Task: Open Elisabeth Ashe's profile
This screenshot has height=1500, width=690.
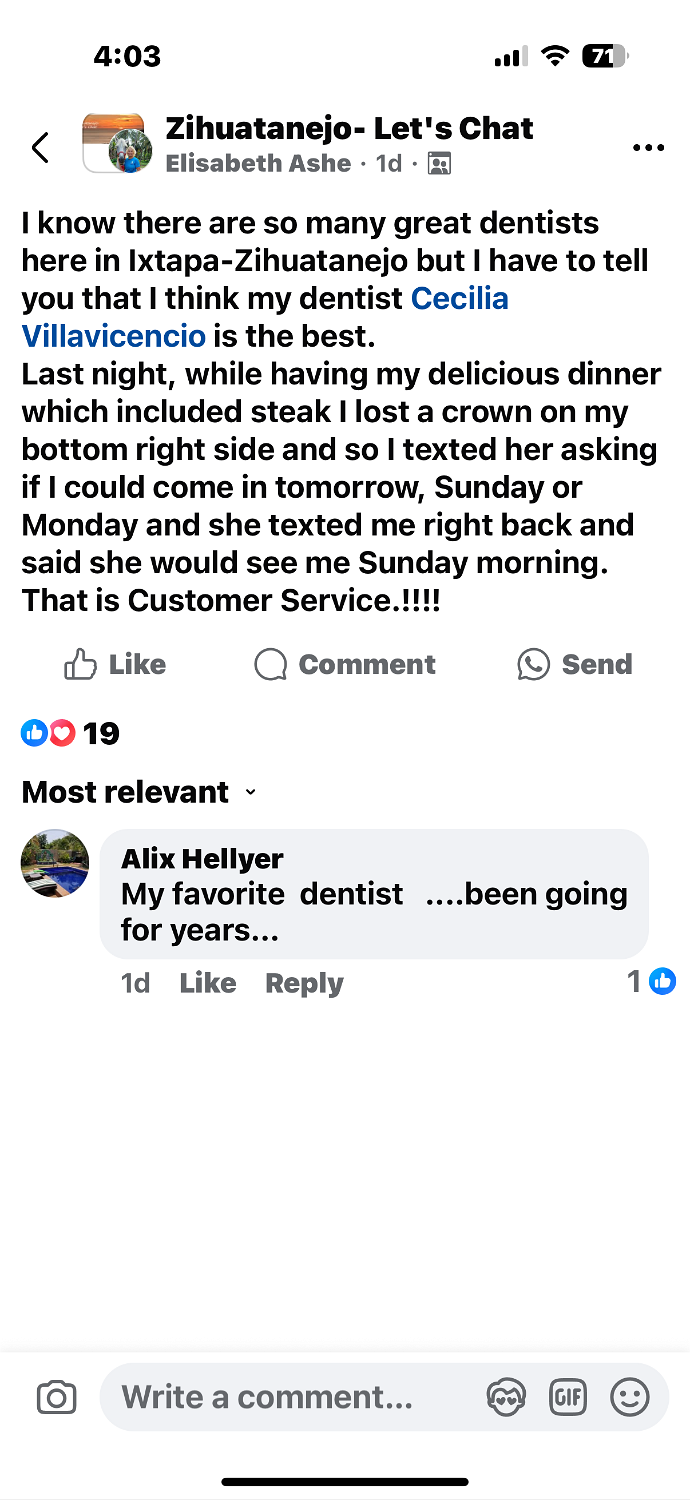Action: [258, 163]
